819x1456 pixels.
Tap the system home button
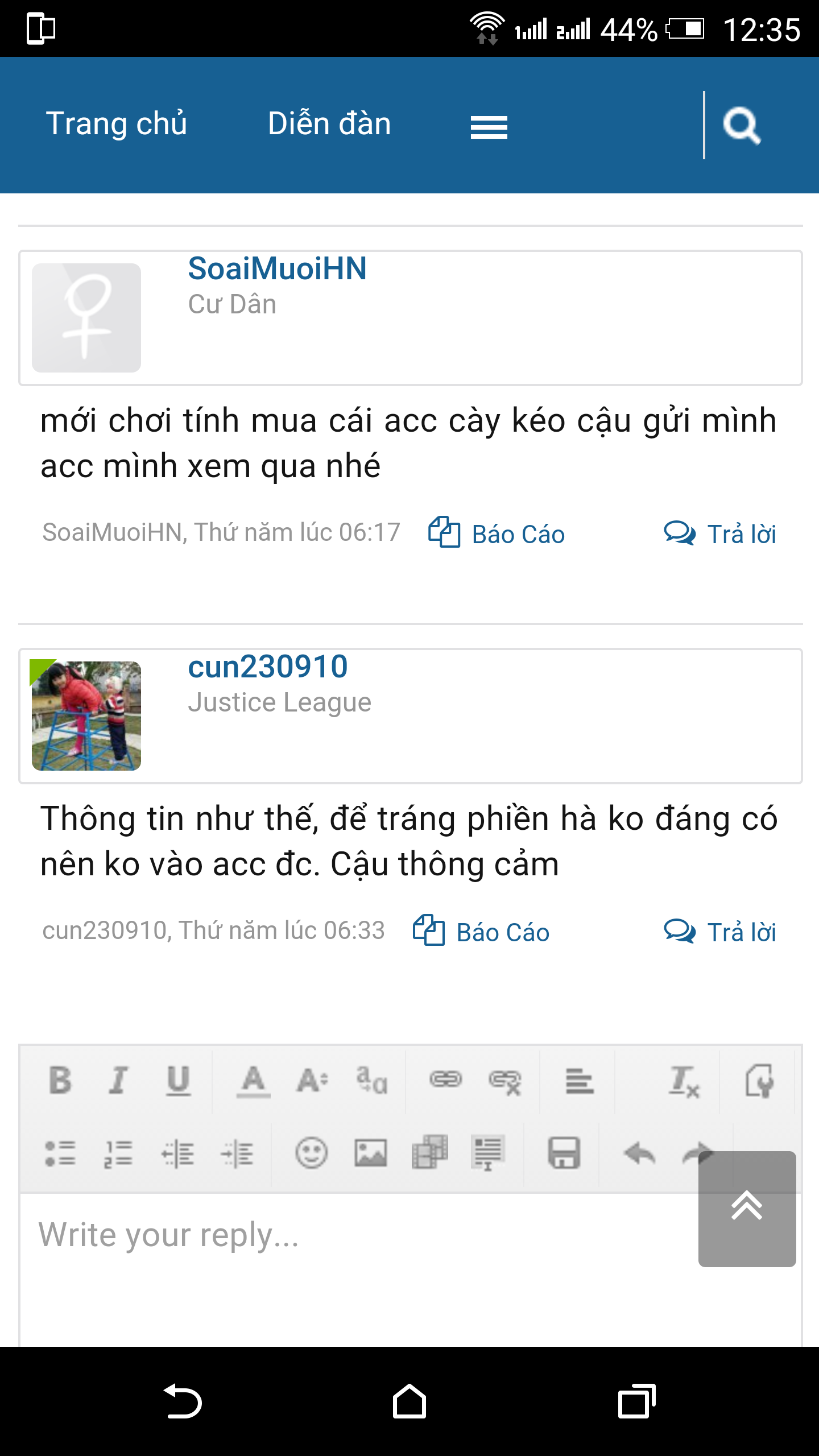pos(409,1401)
